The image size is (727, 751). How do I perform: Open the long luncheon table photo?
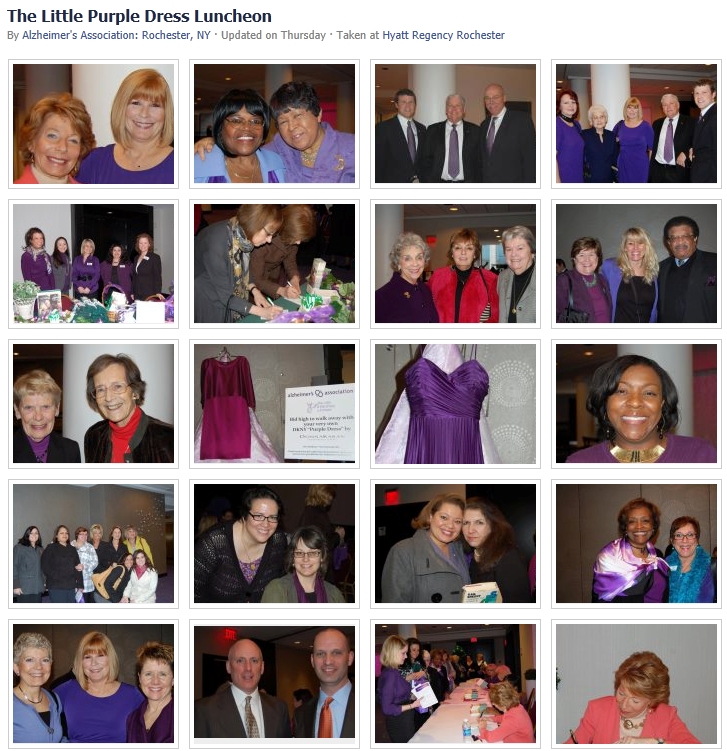(455, 682)
